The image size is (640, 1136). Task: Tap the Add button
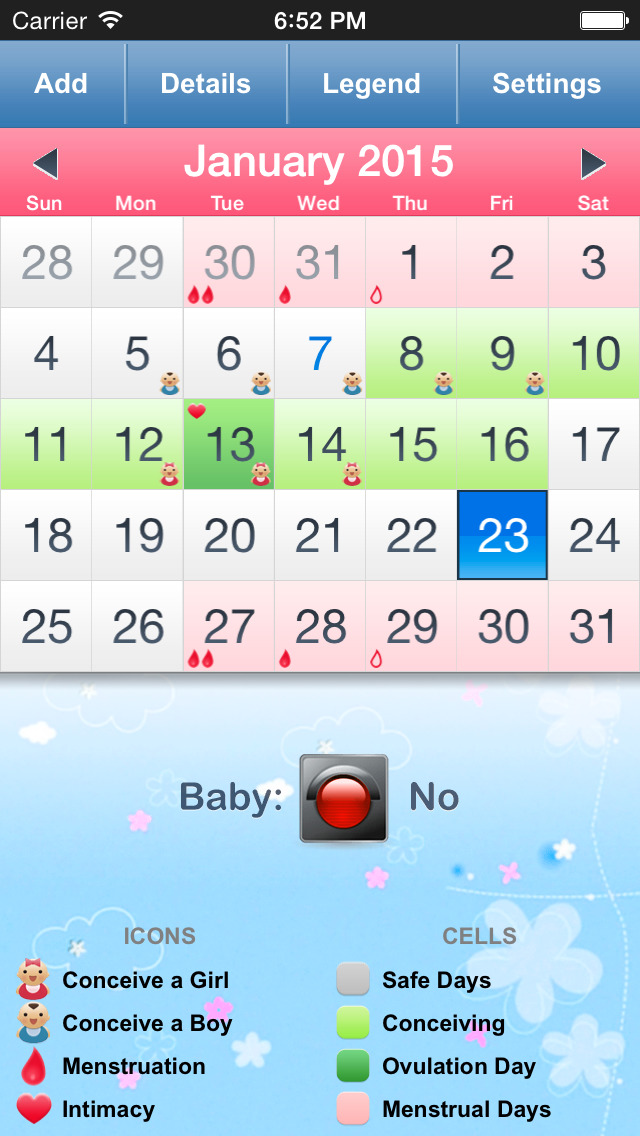[x=61, y=84]
